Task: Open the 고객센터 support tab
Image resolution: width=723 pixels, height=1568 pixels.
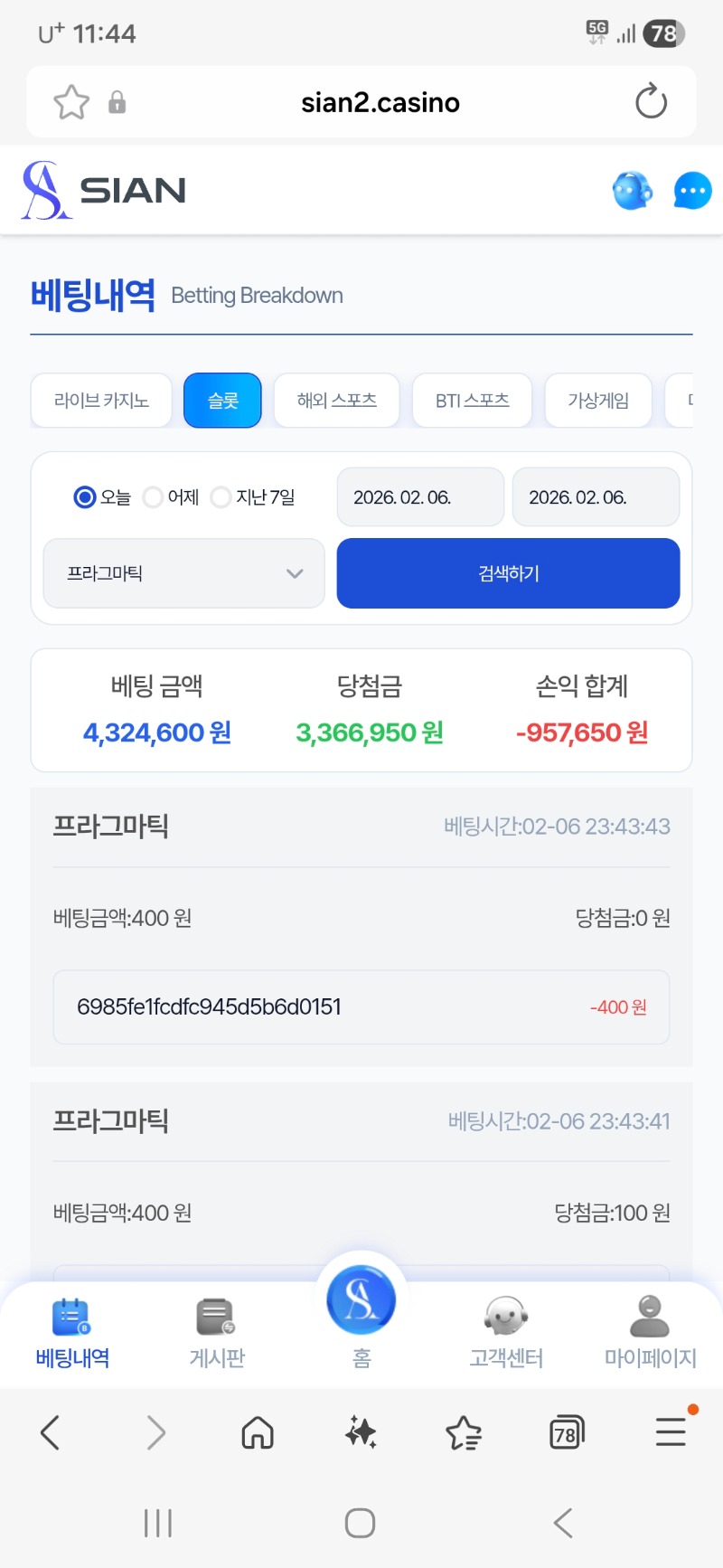Action: point(506,1331)
